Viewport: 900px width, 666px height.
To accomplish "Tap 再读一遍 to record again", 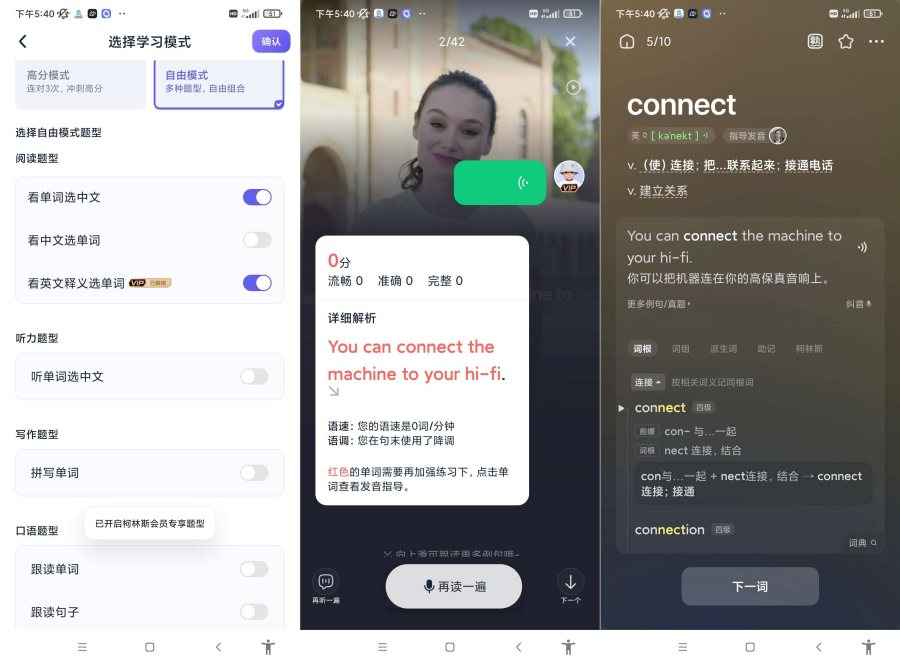I will click(454, 587).
